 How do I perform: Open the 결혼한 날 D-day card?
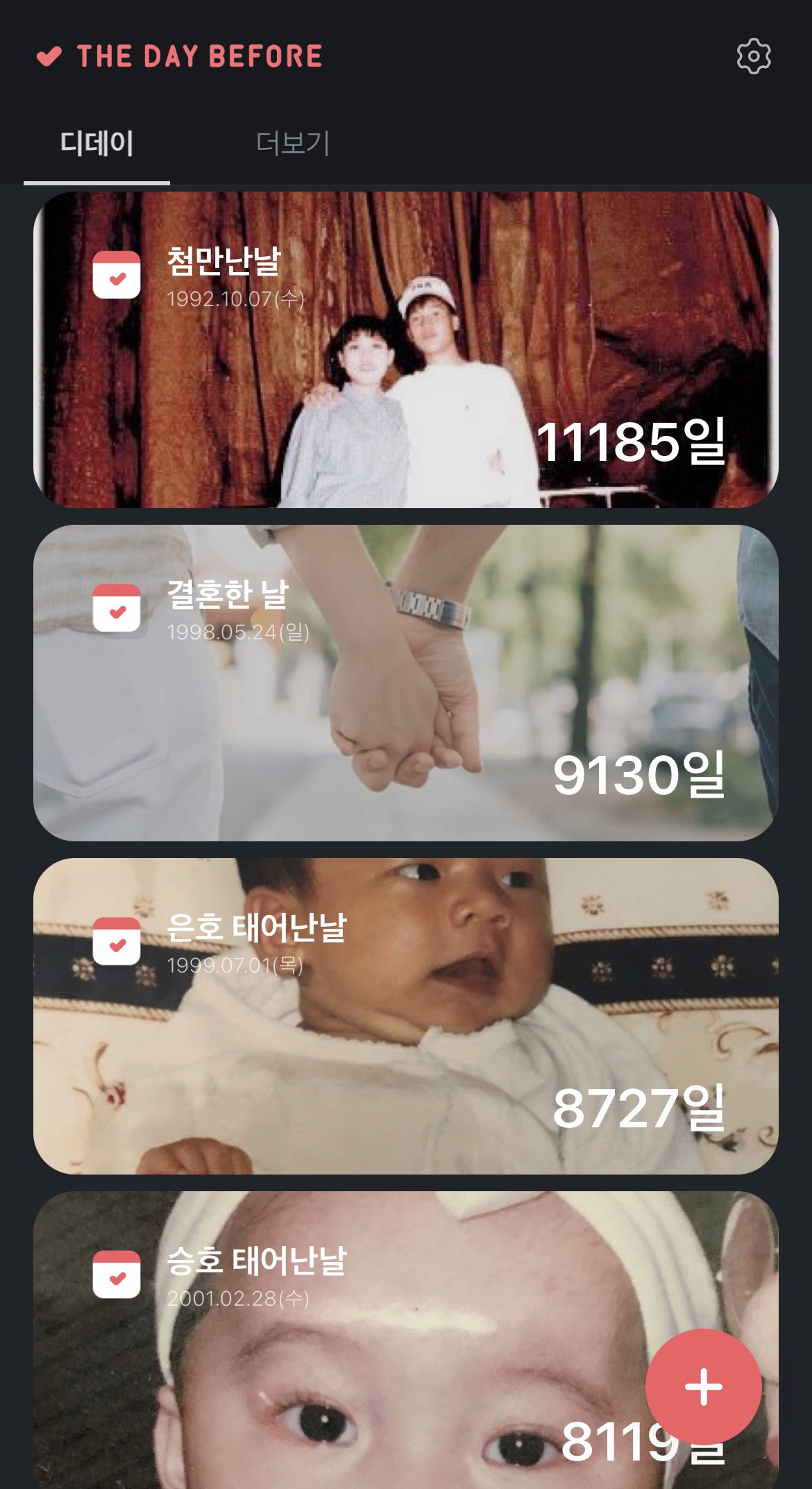click(406, 683)
